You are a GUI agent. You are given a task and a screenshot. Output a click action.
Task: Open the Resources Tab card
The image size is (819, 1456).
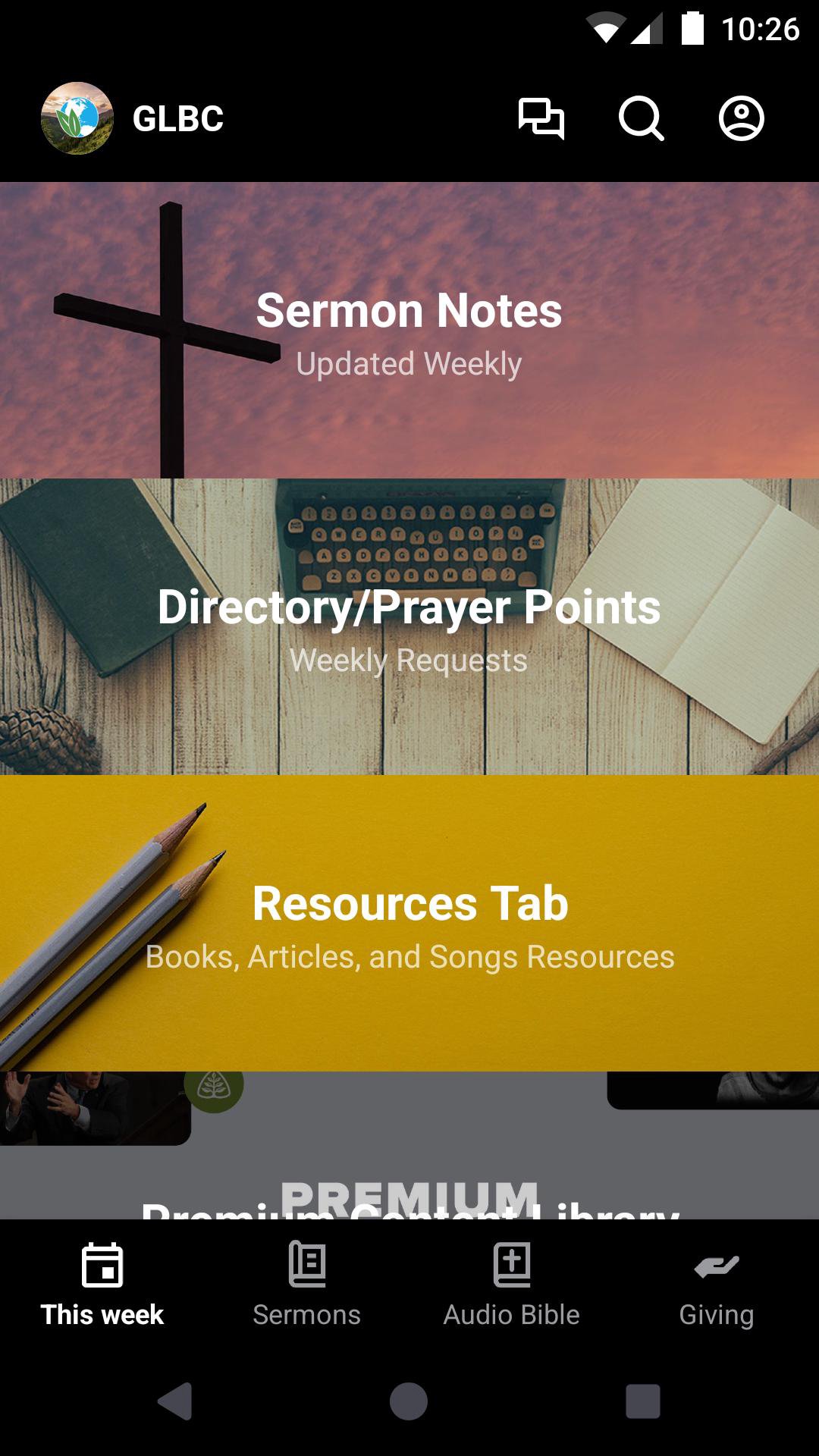409,923
